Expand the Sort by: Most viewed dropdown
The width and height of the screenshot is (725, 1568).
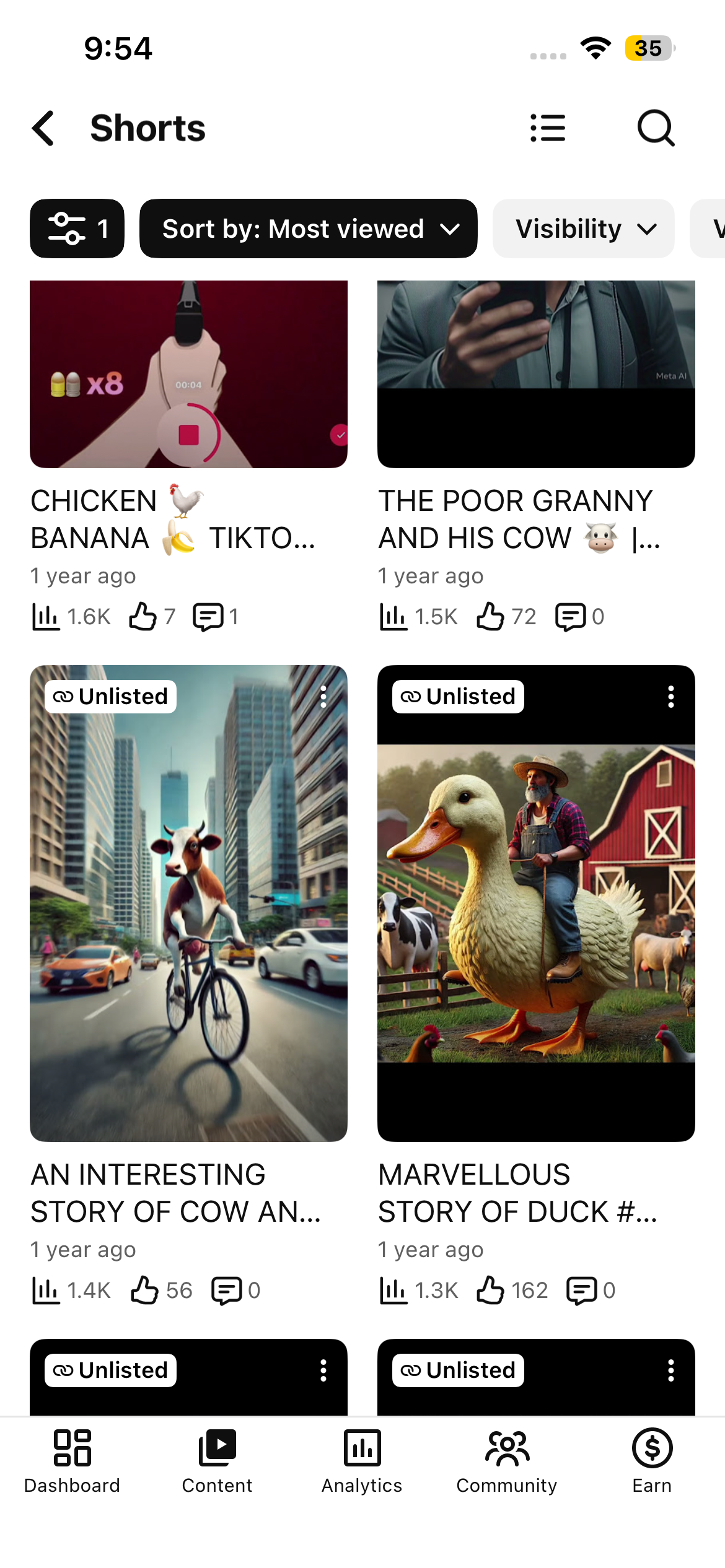point(309,229)
